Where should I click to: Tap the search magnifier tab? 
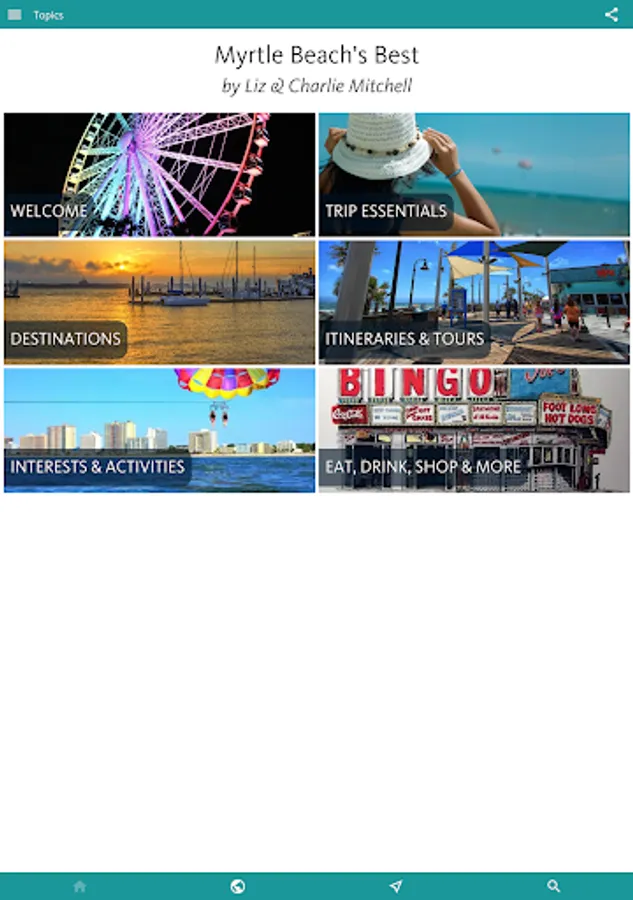click(554, 886)
